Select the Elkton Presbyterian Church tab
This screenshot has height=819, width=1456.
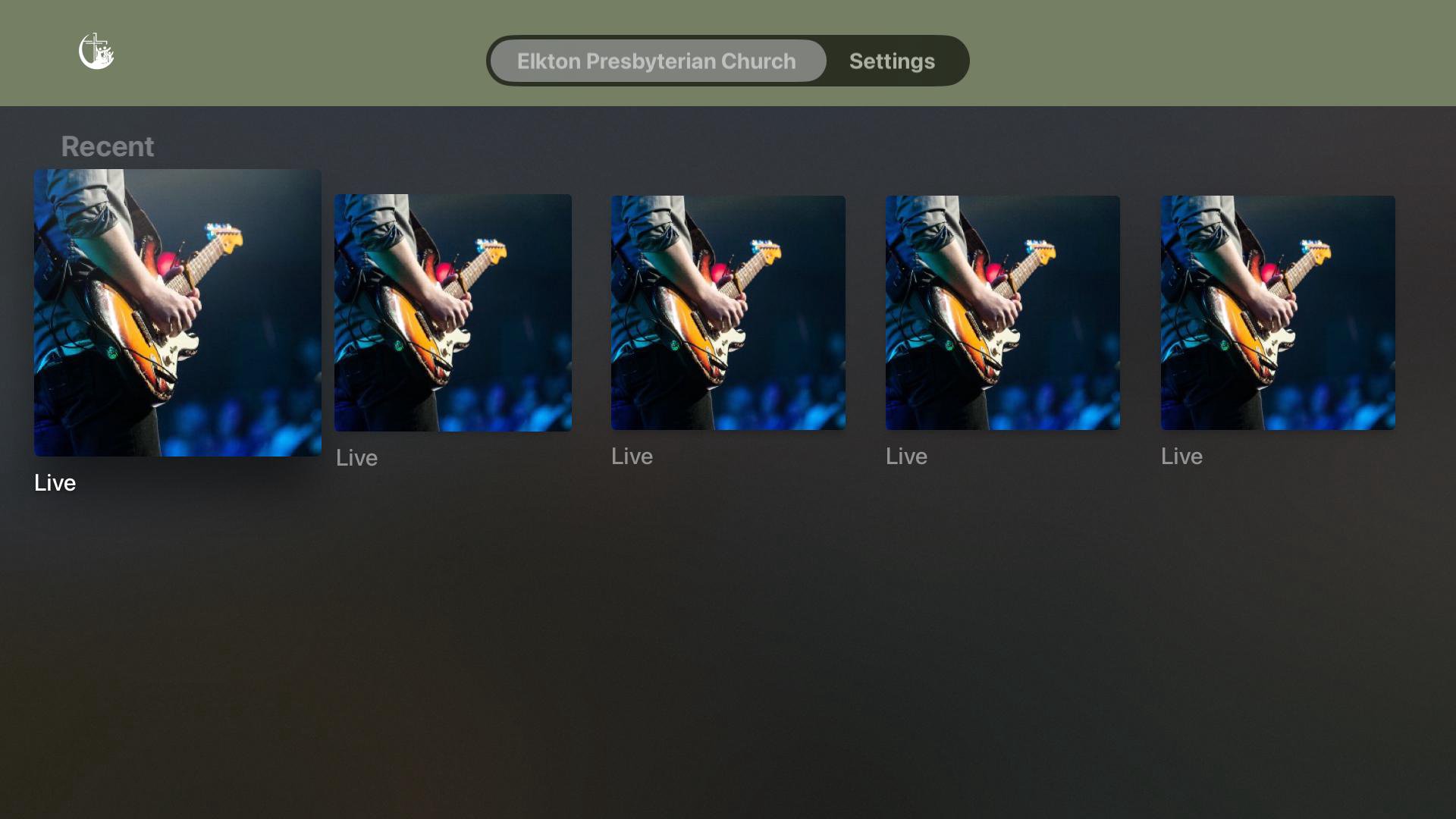tap(657, 61)
